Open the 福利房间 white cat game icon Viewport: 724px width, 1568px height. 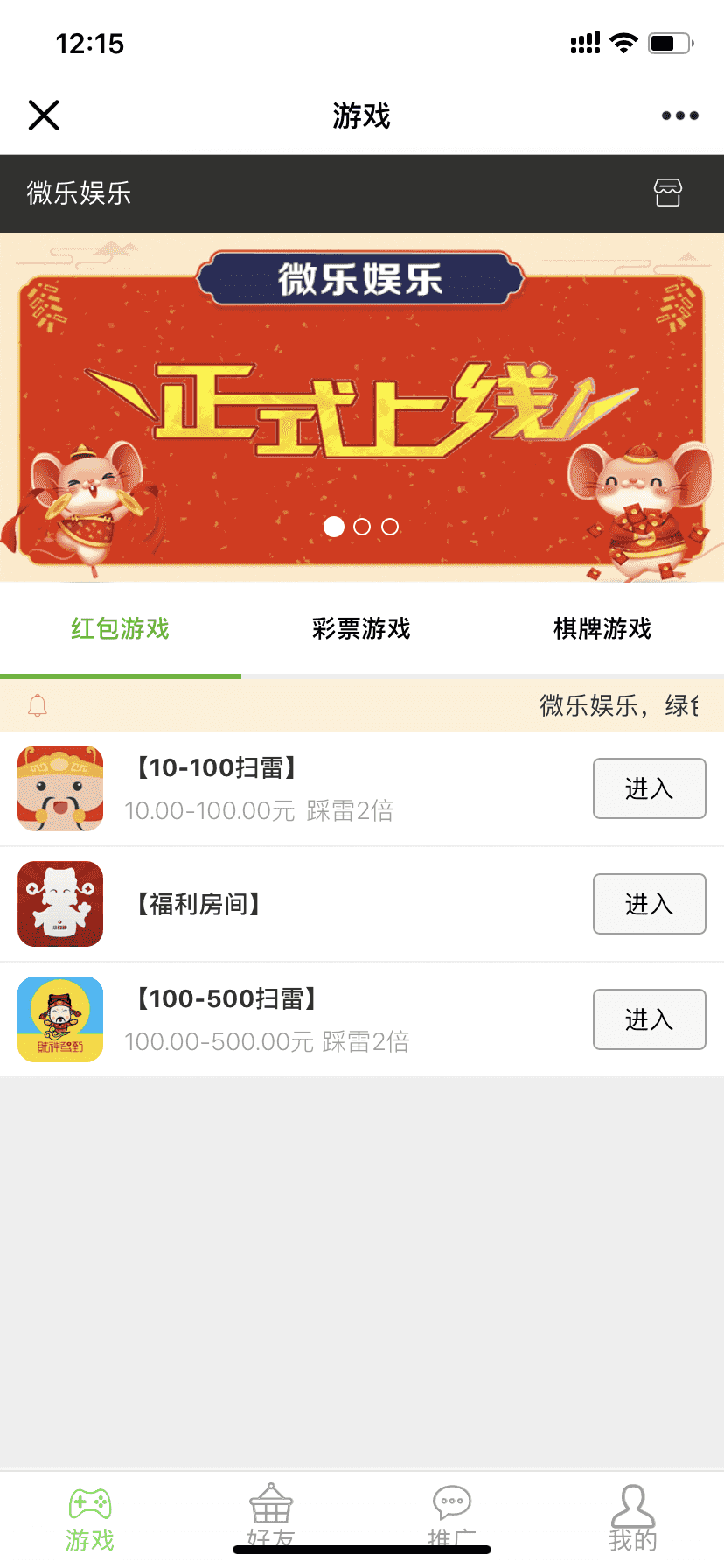[x=59, y=904]
